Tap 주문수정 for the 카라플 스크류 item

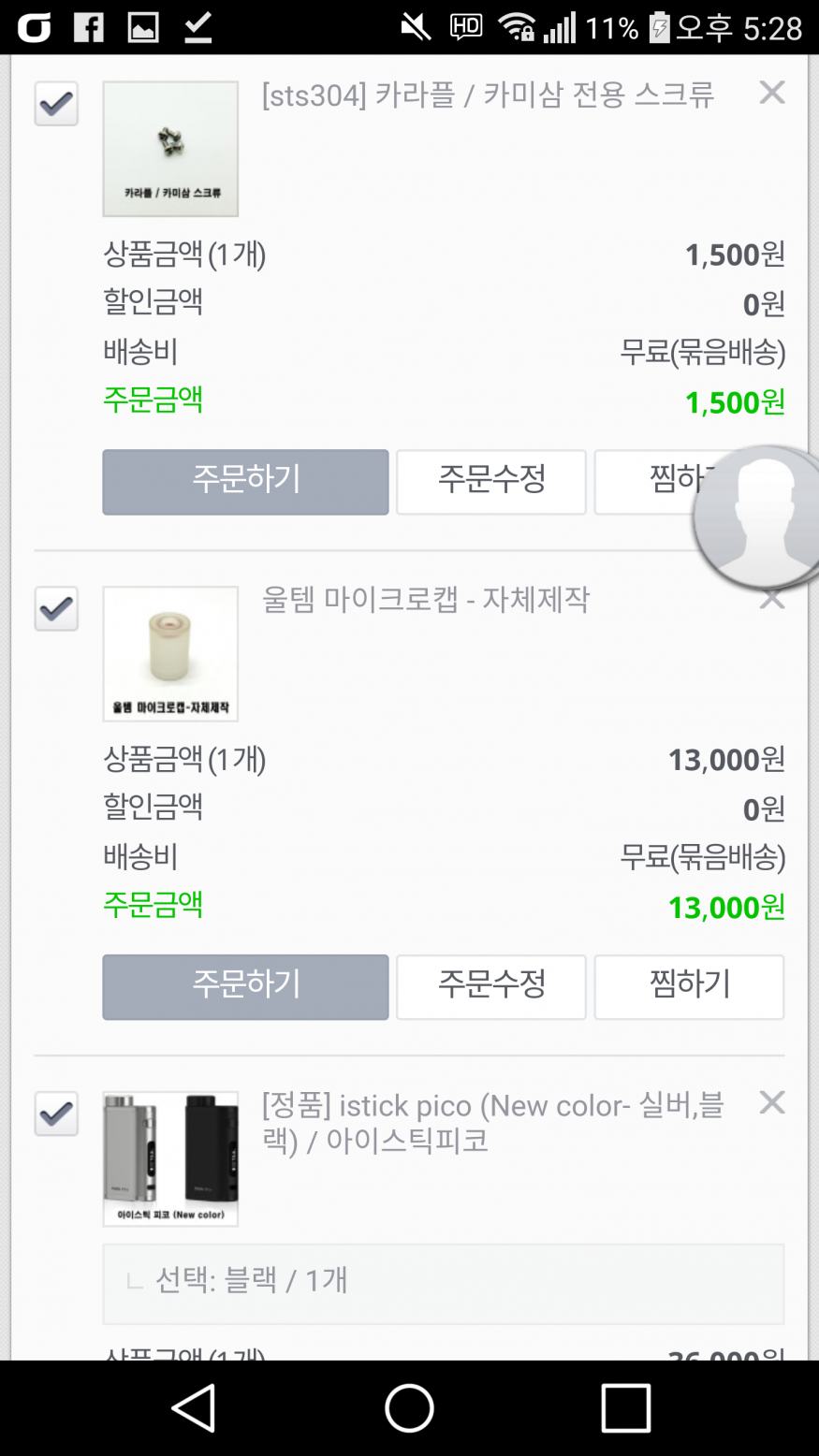pos(491,482)
